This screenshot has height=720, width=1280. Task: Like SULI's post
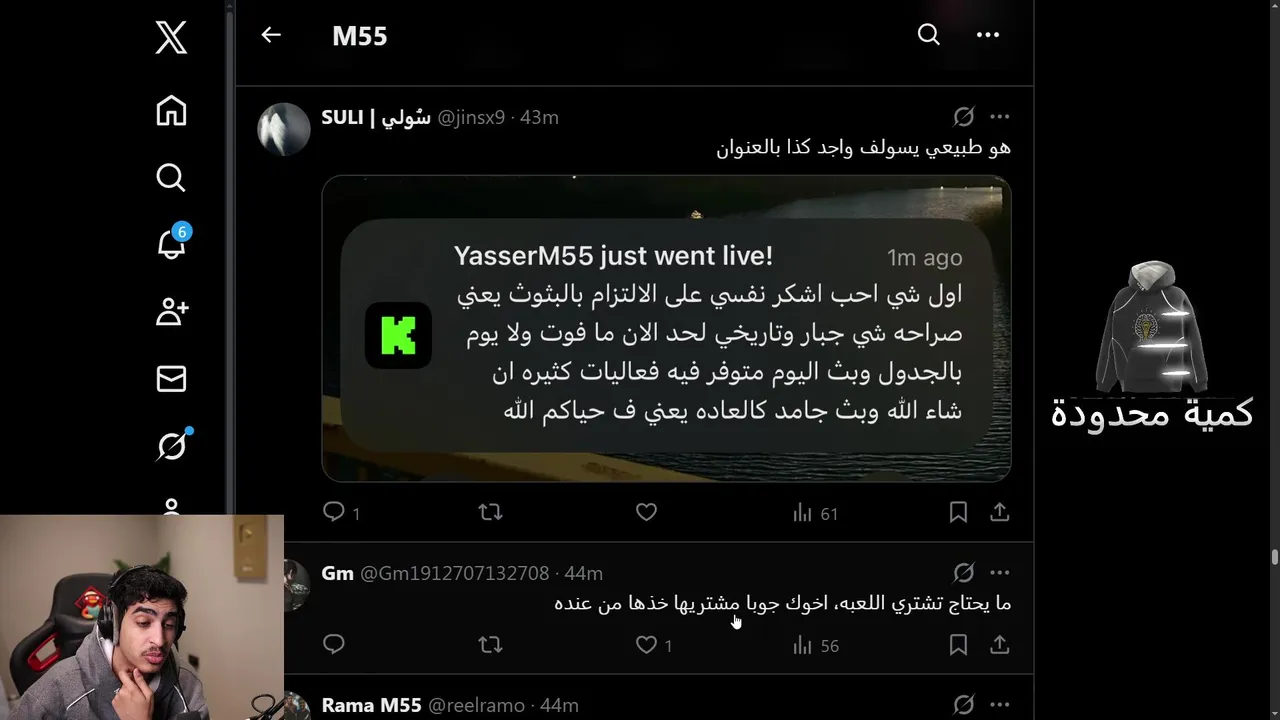(x=646, y=512)
